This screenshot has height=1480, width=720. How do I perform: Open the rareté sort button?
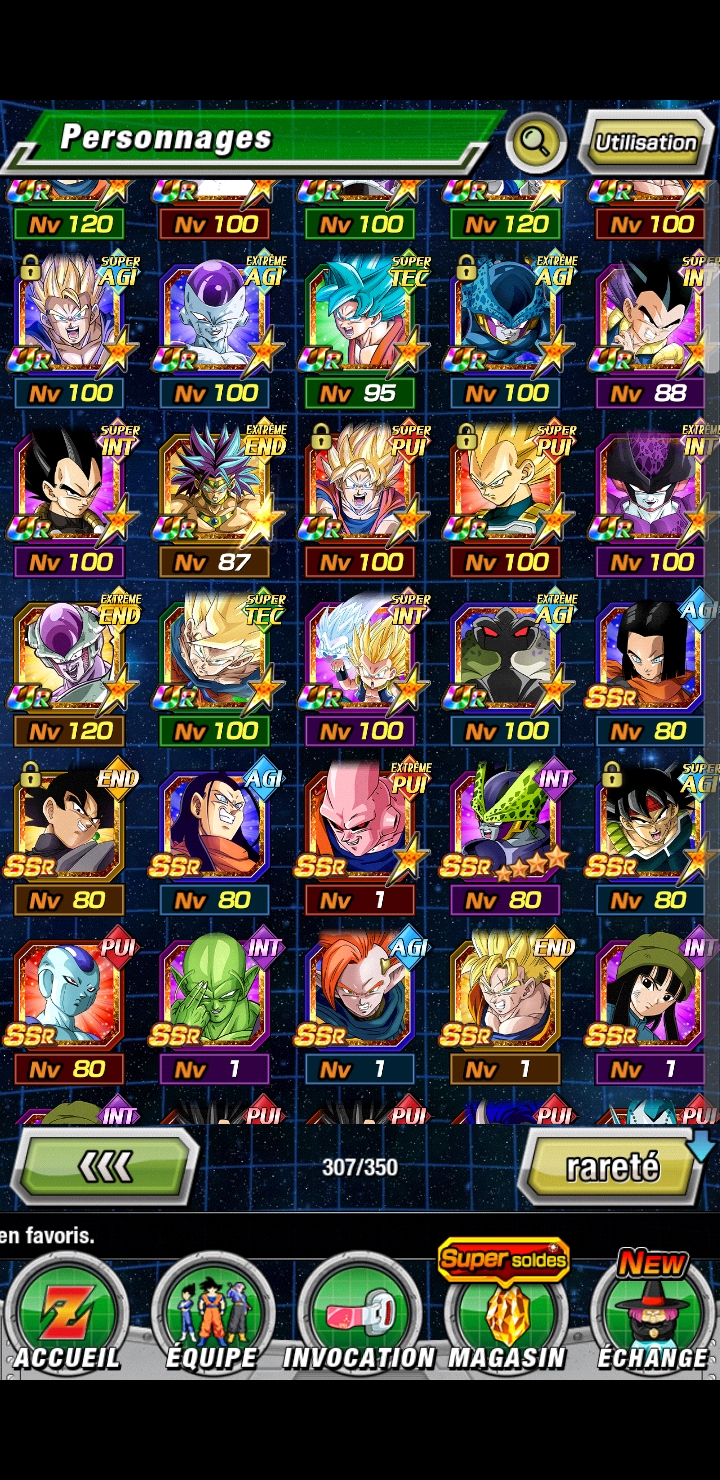(612, 1166)
